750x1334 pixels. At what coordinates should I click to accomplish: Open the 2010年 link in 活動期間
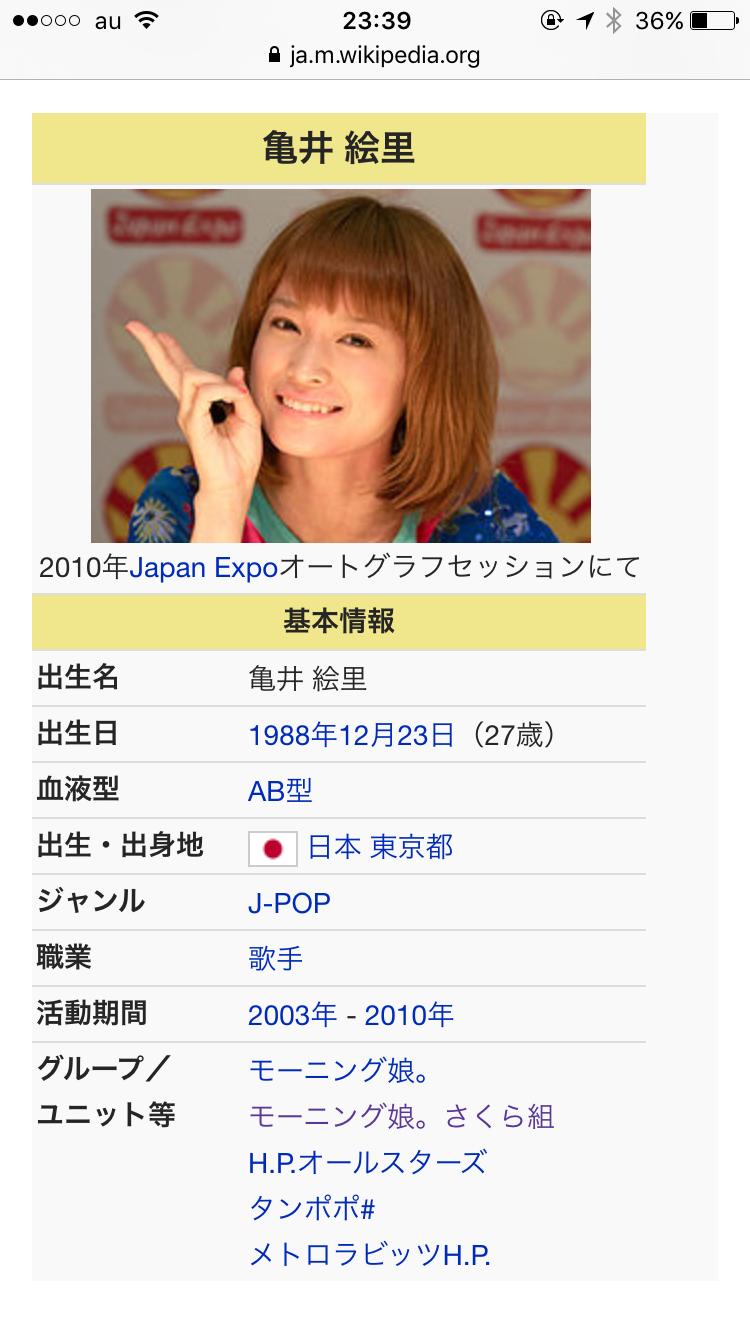[409, 1016]
